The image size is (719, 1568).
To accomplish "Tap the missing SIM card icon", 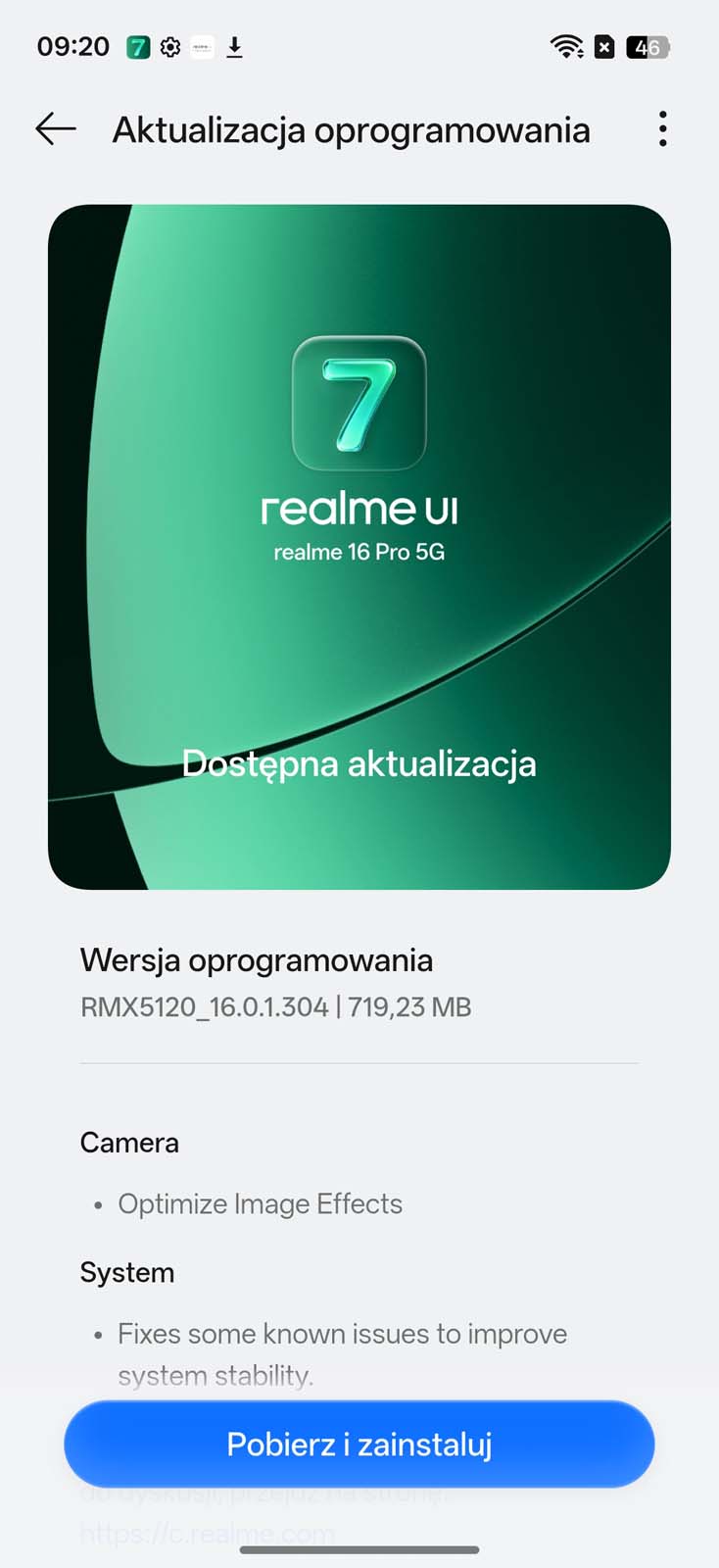I will click(x=603, y=45).
